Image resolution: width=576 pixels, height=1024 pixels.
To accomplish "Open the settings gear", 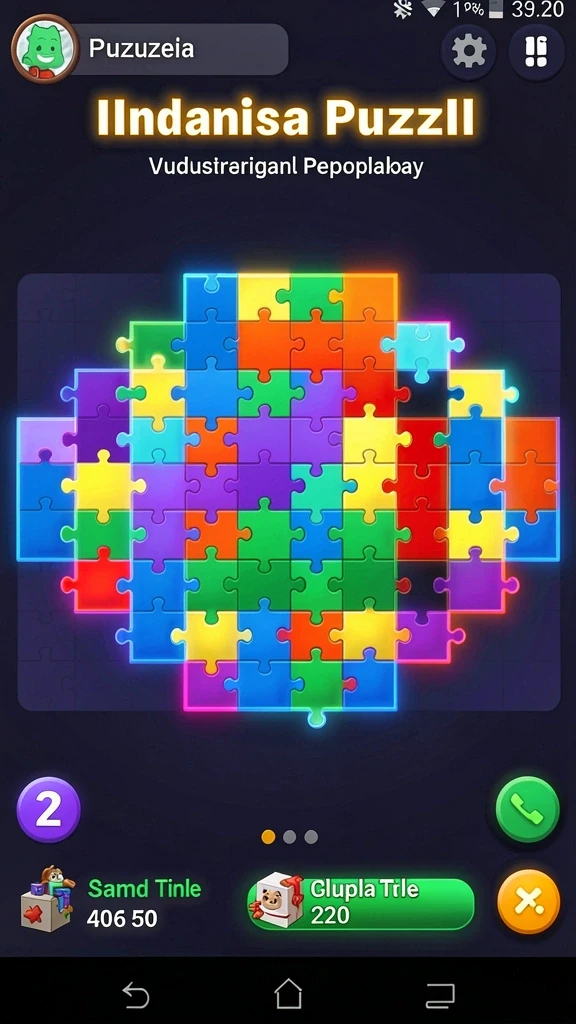I will [x=469, y=52].
